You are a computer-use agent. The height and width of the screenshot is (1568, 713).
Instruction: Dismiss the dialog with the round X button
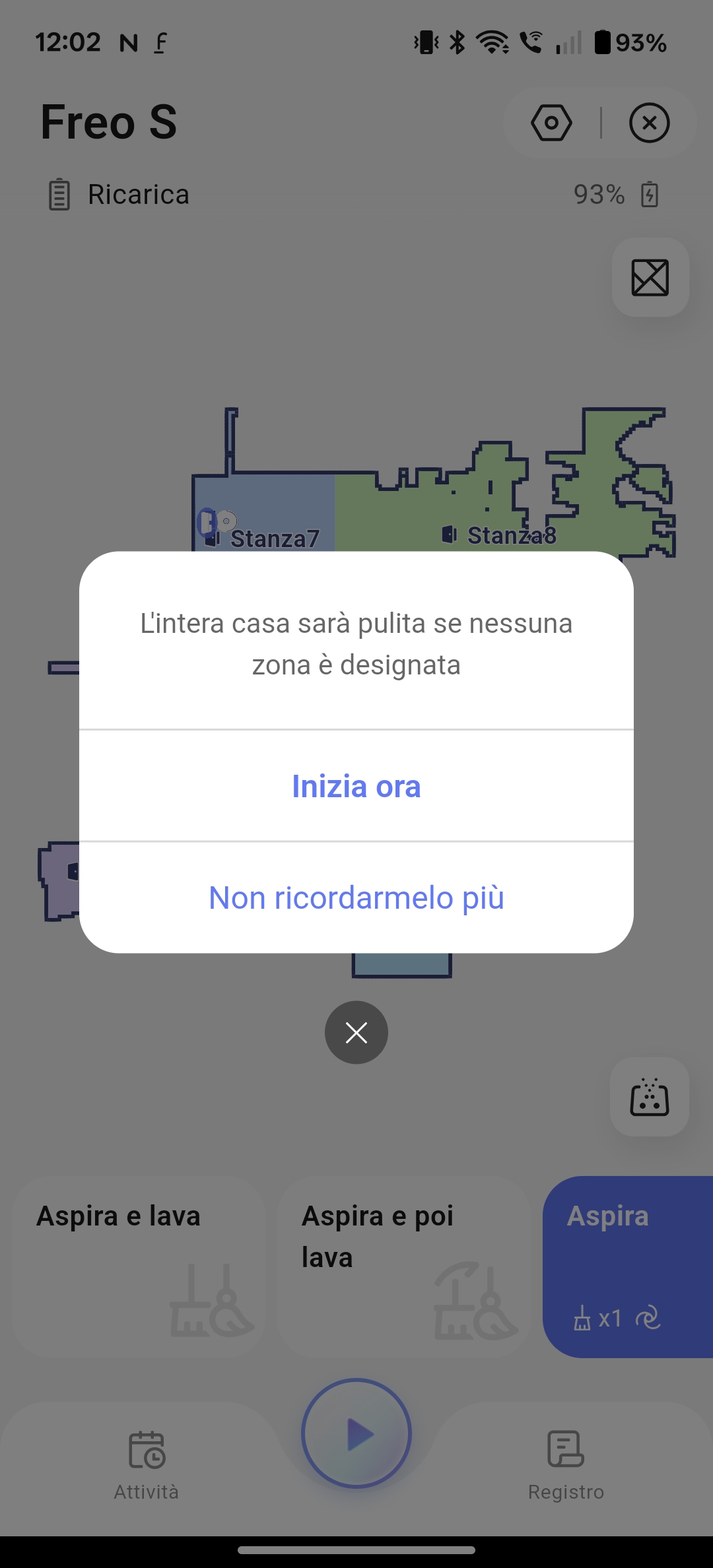pos(356,1033)
